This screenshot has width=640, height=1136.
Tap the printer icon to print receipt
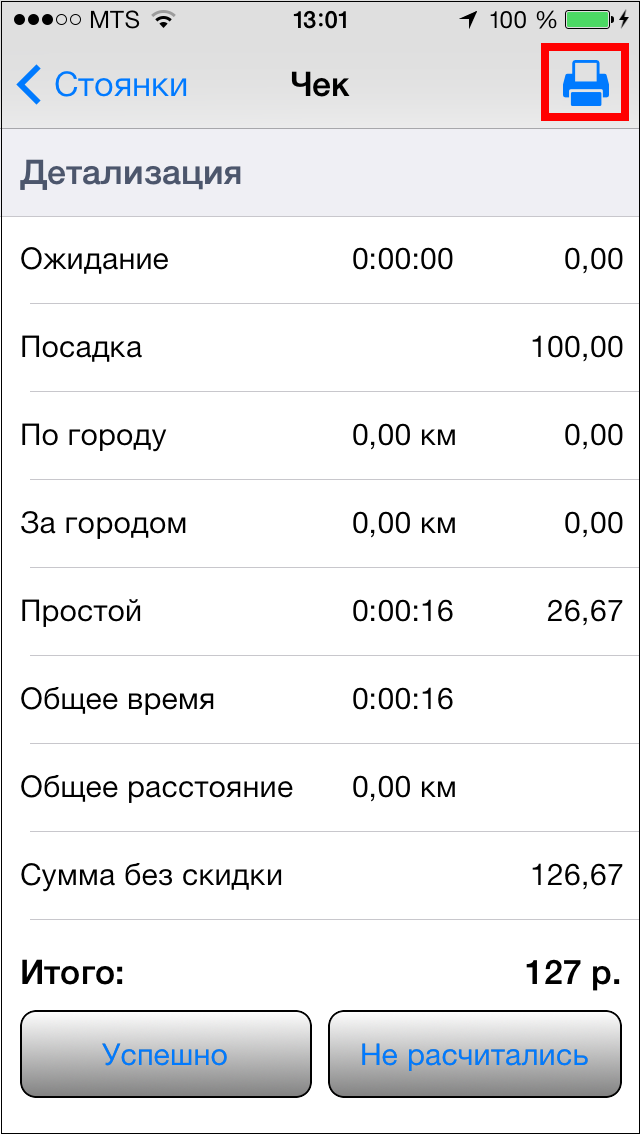(x=586, y=83)
